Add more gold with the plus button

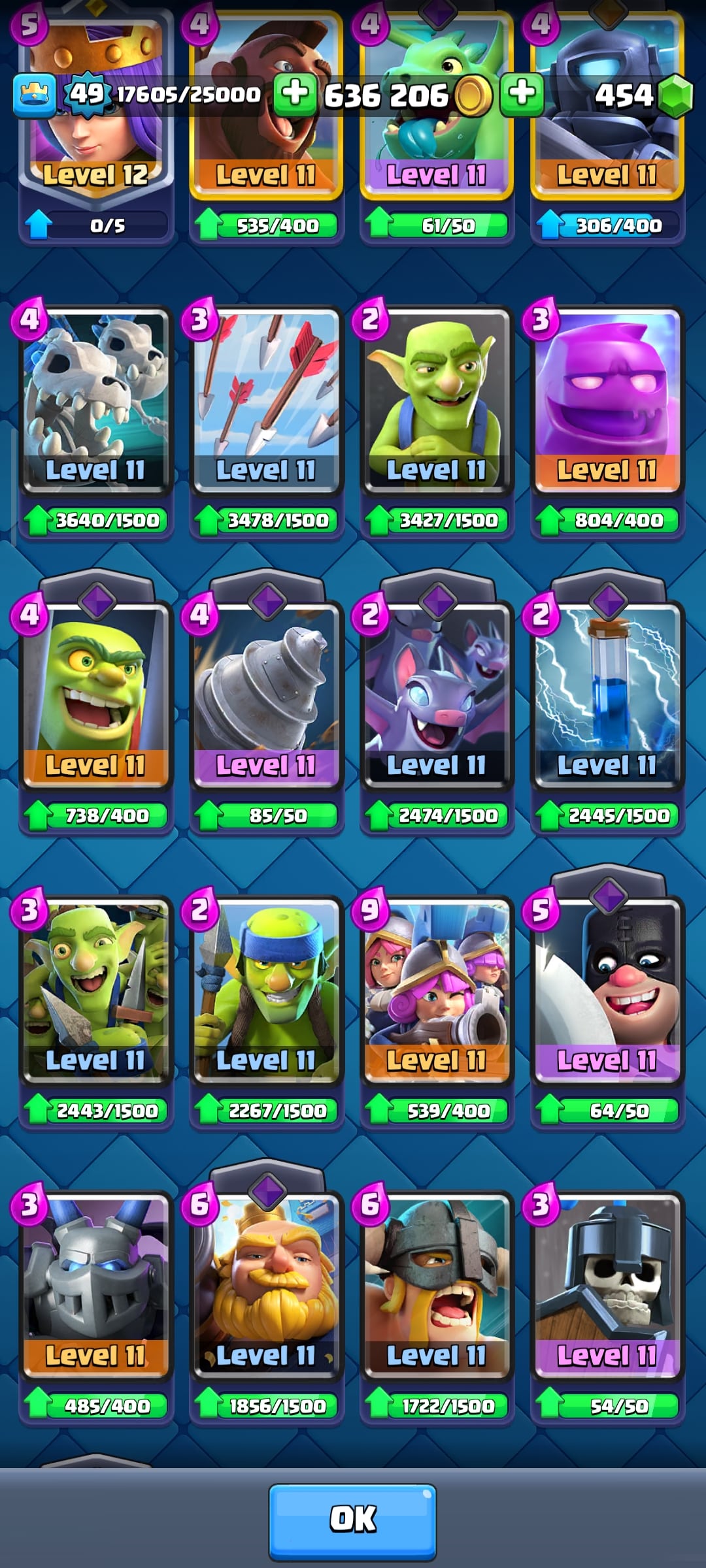[x=295, y=94]
